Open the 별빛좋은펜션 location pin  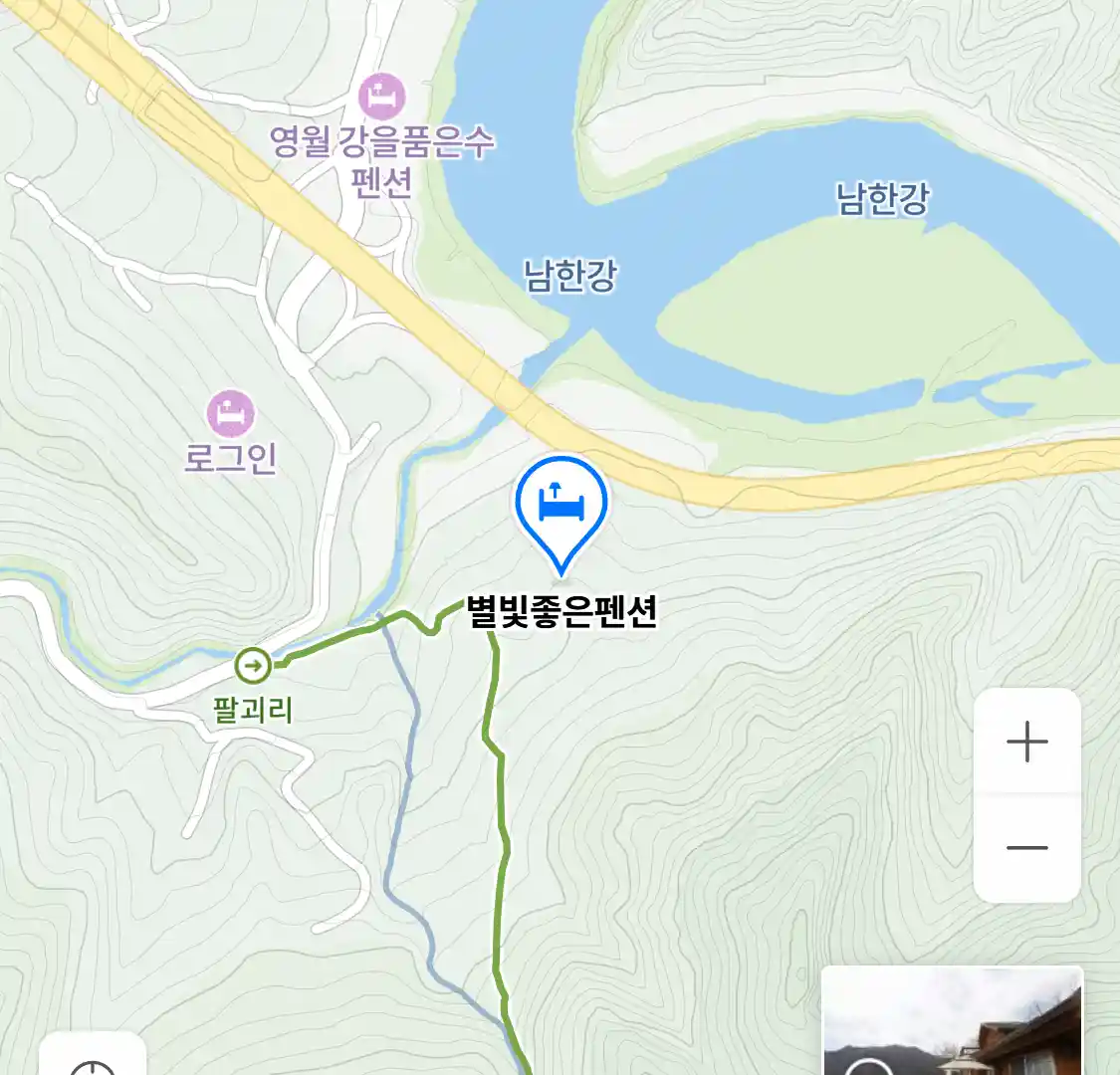(560, 508)
